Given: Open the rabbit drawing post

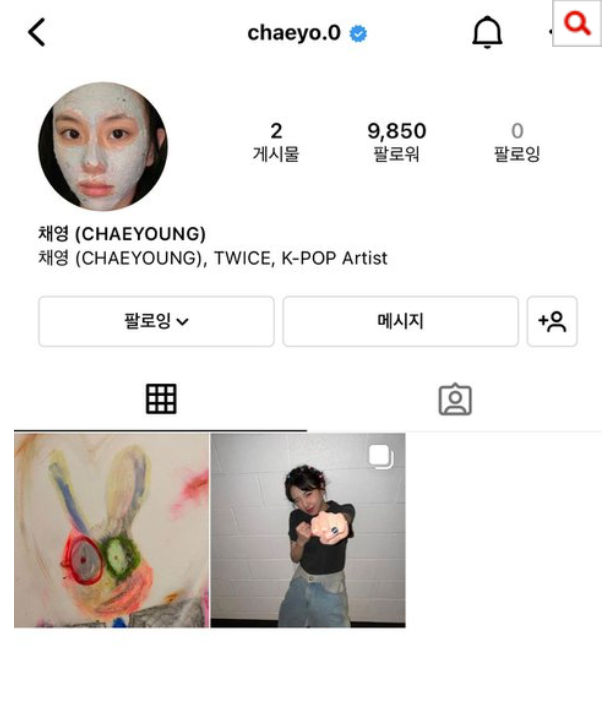Looking at the screenshot, I should (111, 530).
